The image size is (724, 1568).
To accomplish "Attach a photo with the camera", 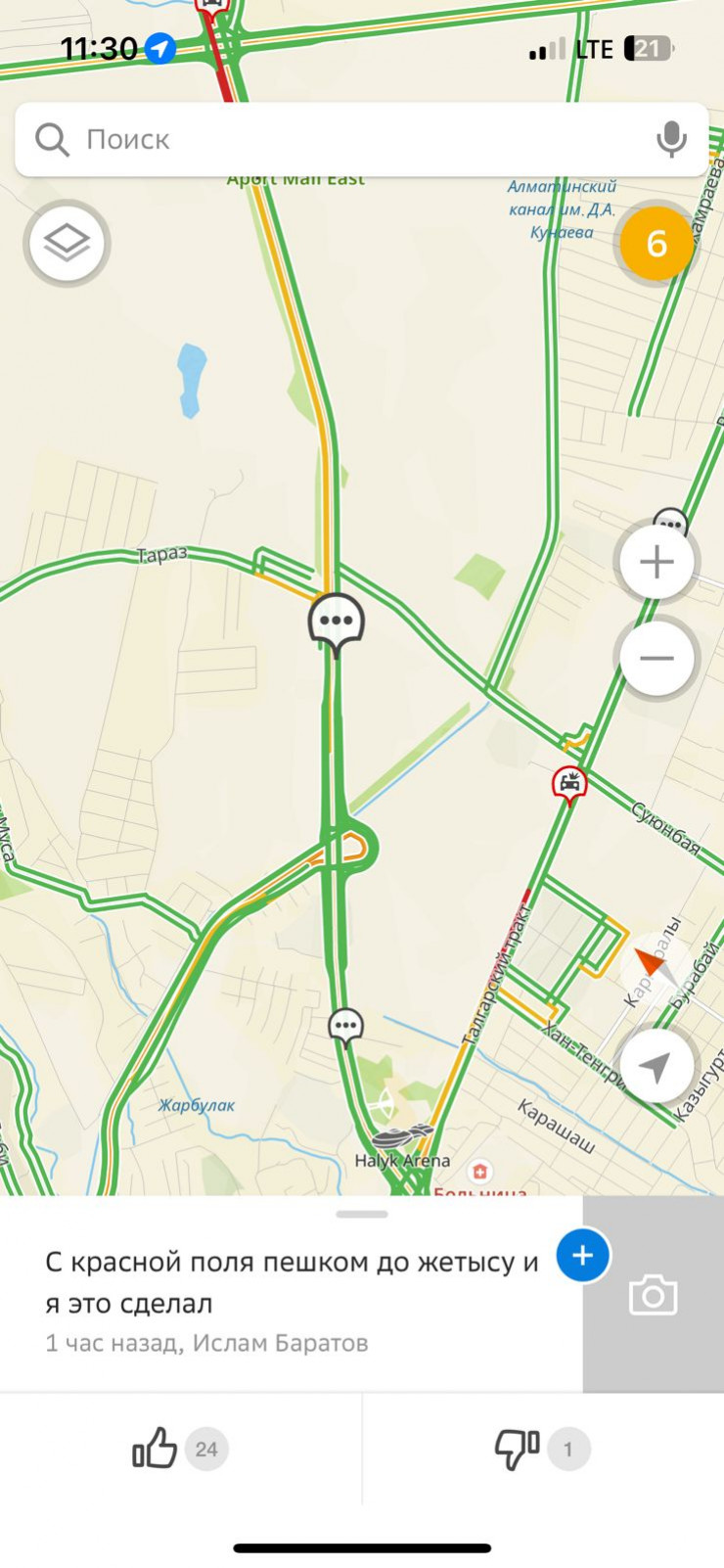I will point(654,1294).
